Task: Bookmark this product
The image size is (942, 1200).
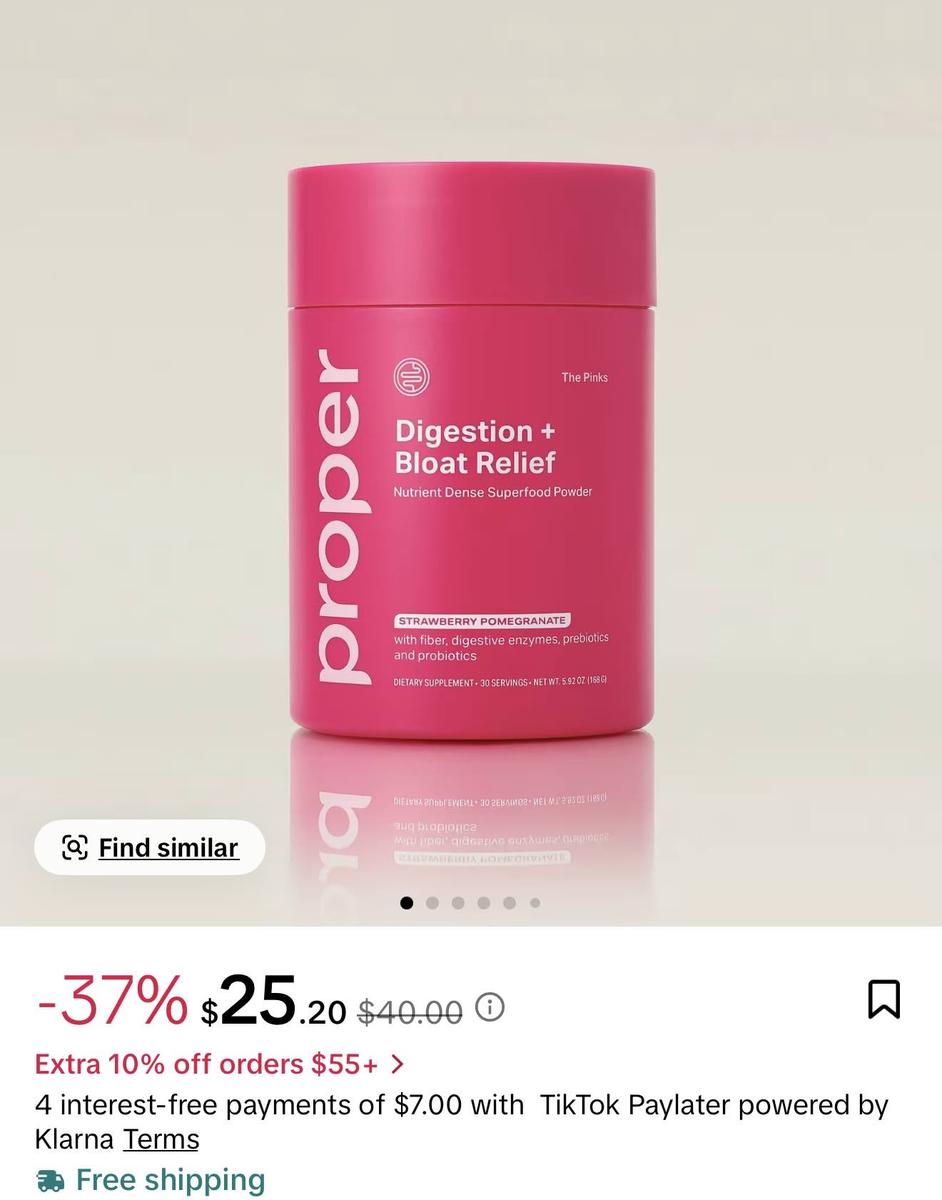Action: [884, 999]
